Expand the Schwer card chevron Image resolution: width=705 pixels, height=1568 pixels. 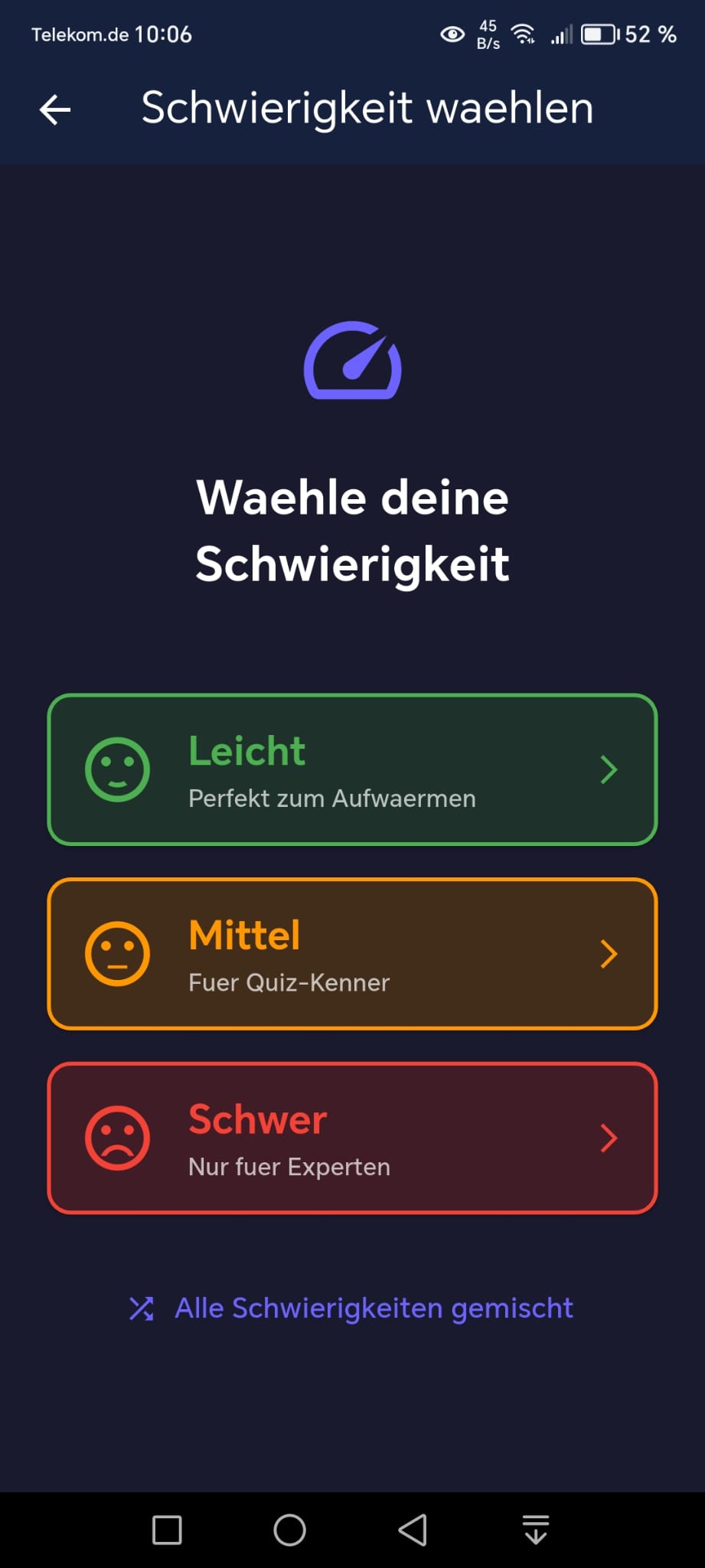pyautogui.click(x=609, y=1138)
